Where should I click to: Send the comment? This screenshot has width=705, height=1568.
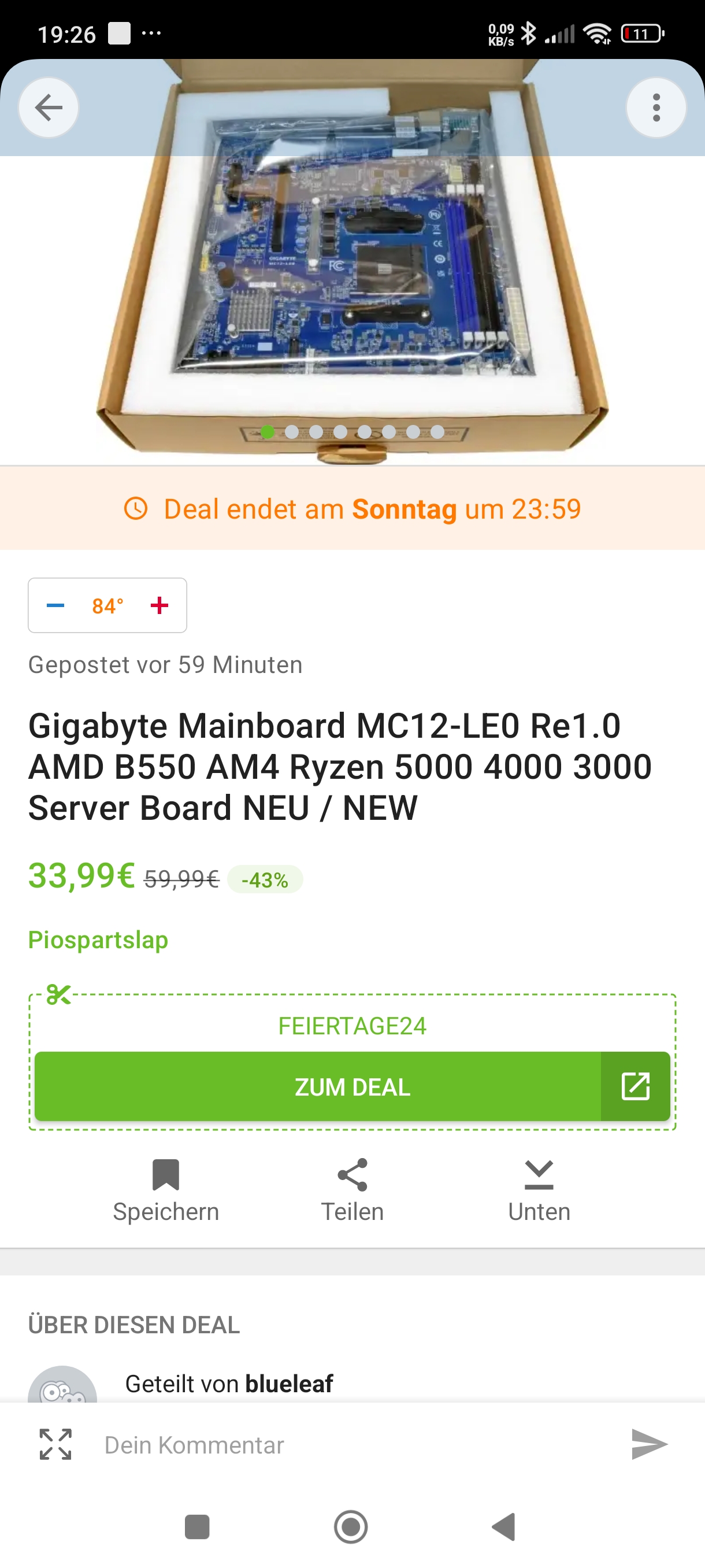click(x=649, y=1444)
